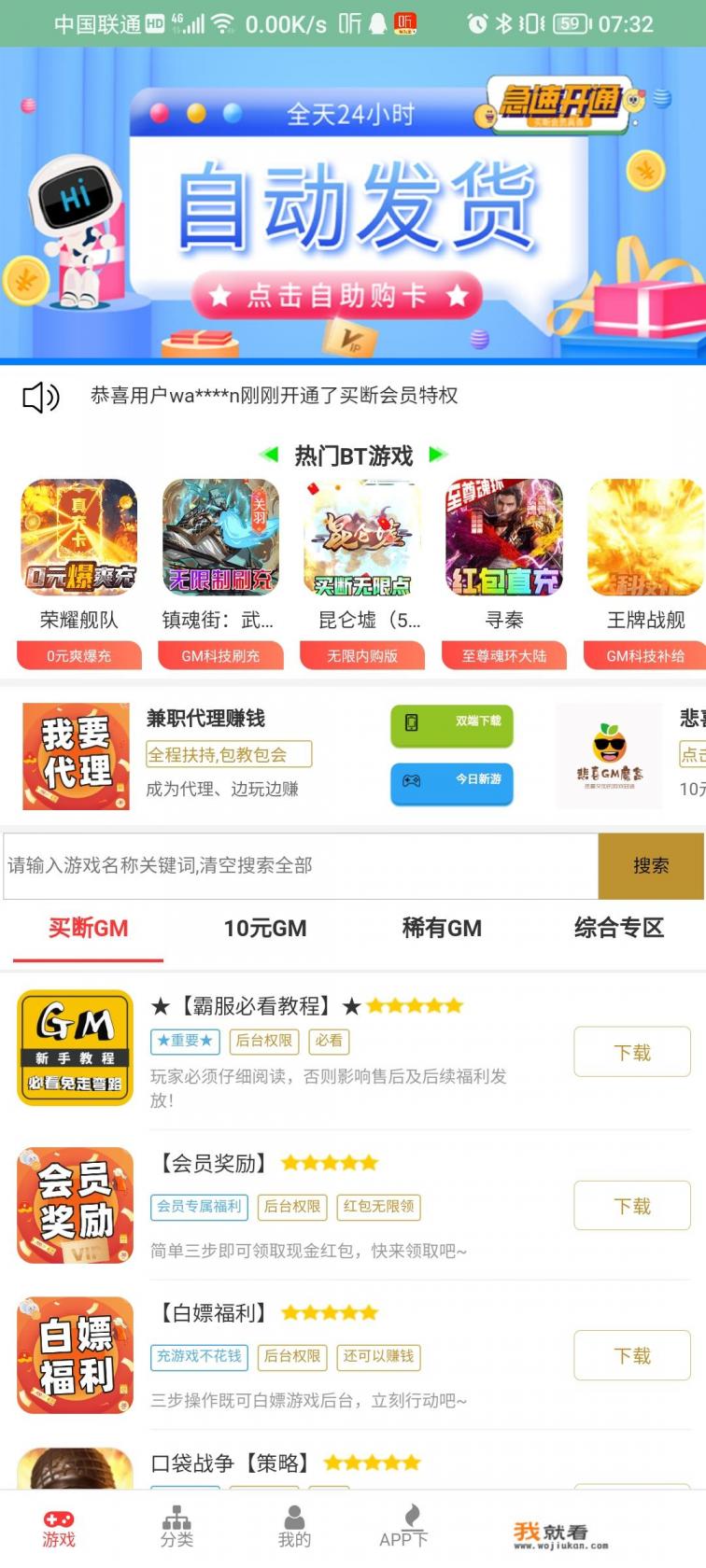
Task: Select the 综合专区 tab
Action: pyautogui.click(x=618, y=929)
